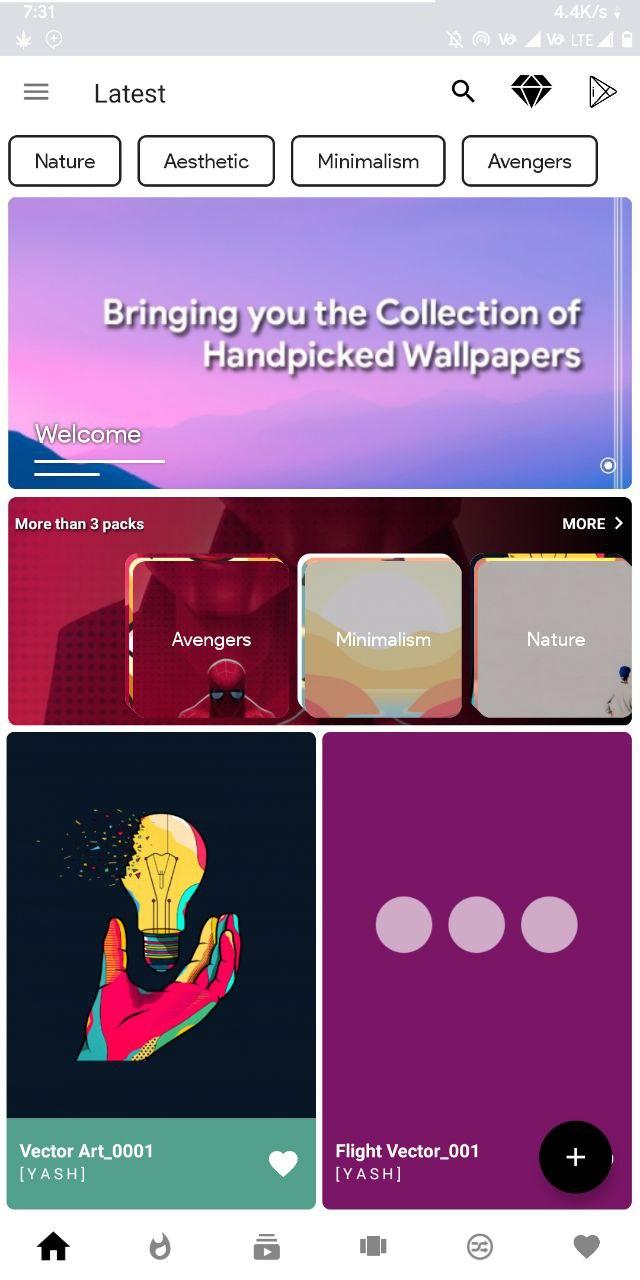The height and width of the screenshot is (1280, 640).
Task: Tap the floating plus button
Action: [x=575, y=1157]
